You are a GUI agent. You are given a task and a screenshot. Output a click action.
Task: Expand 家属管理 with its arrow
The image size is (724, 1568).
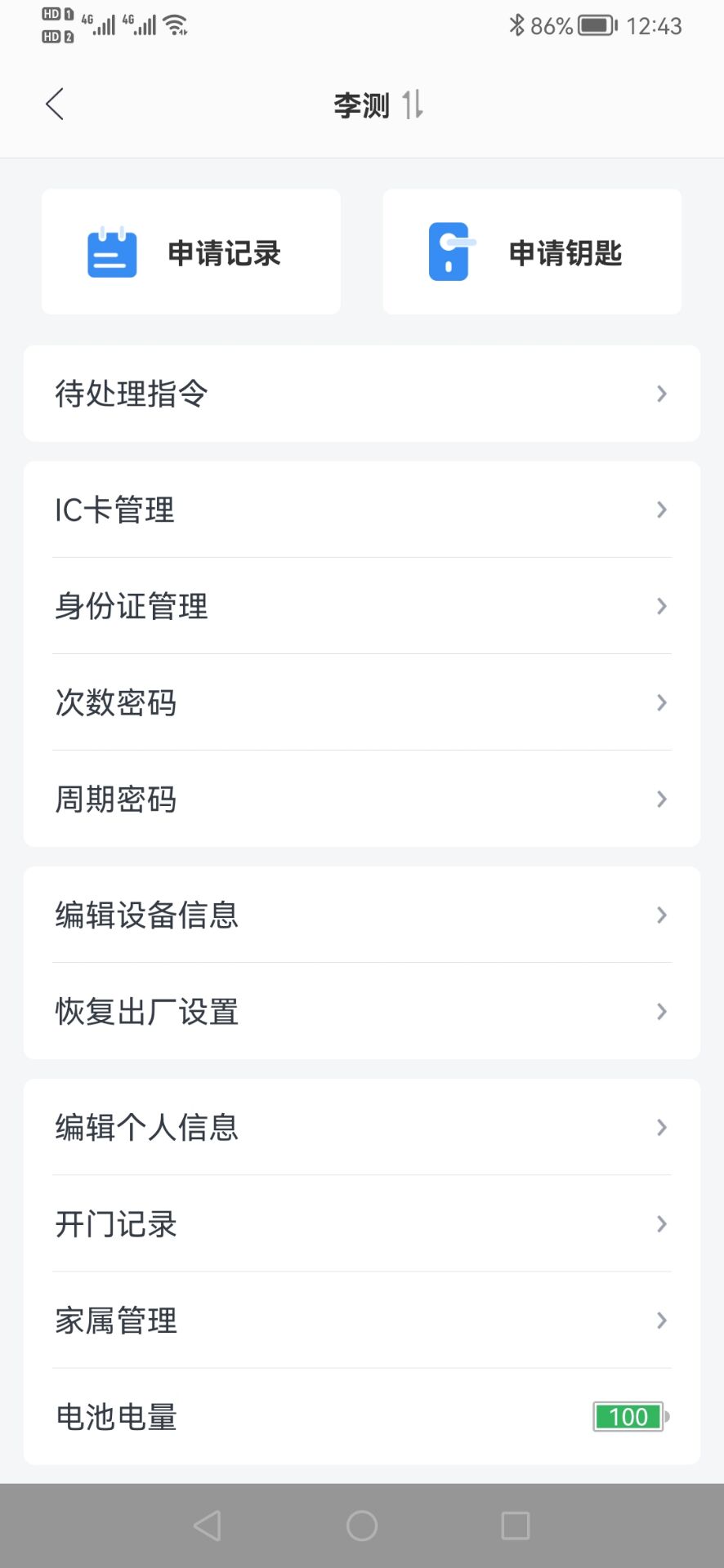[662, 1321]
